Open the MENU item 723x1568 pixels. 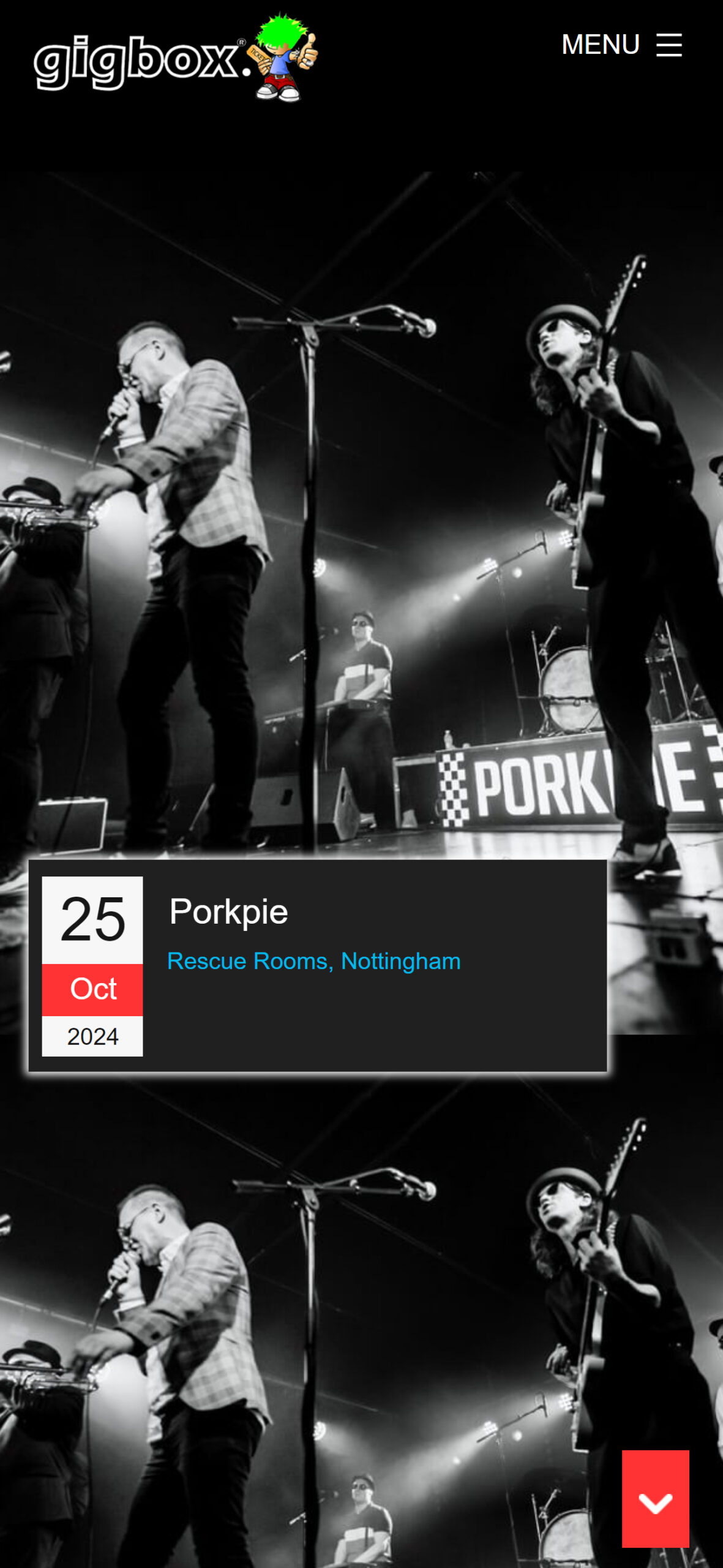click(600, 45)
